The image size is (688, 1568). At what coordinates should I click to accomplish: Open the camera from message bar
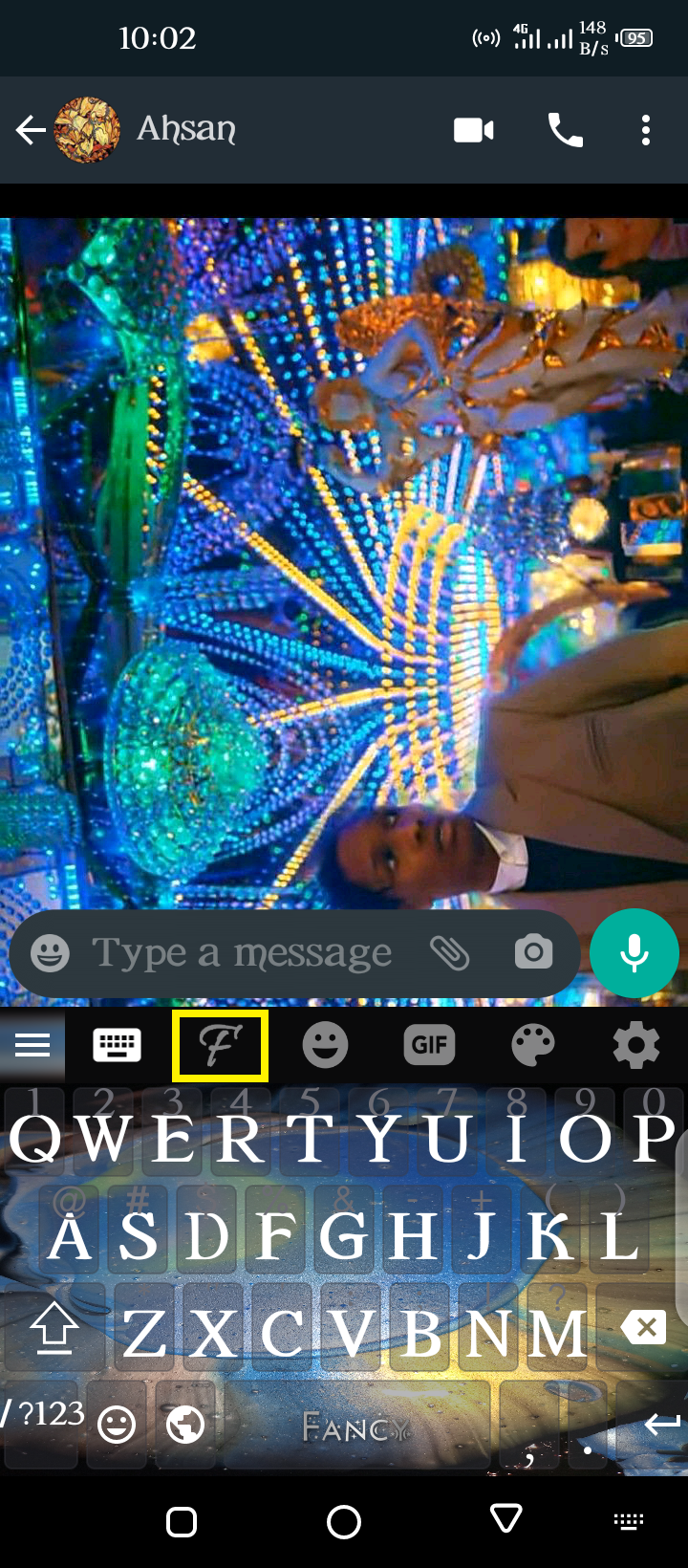[x=533, y=952]
